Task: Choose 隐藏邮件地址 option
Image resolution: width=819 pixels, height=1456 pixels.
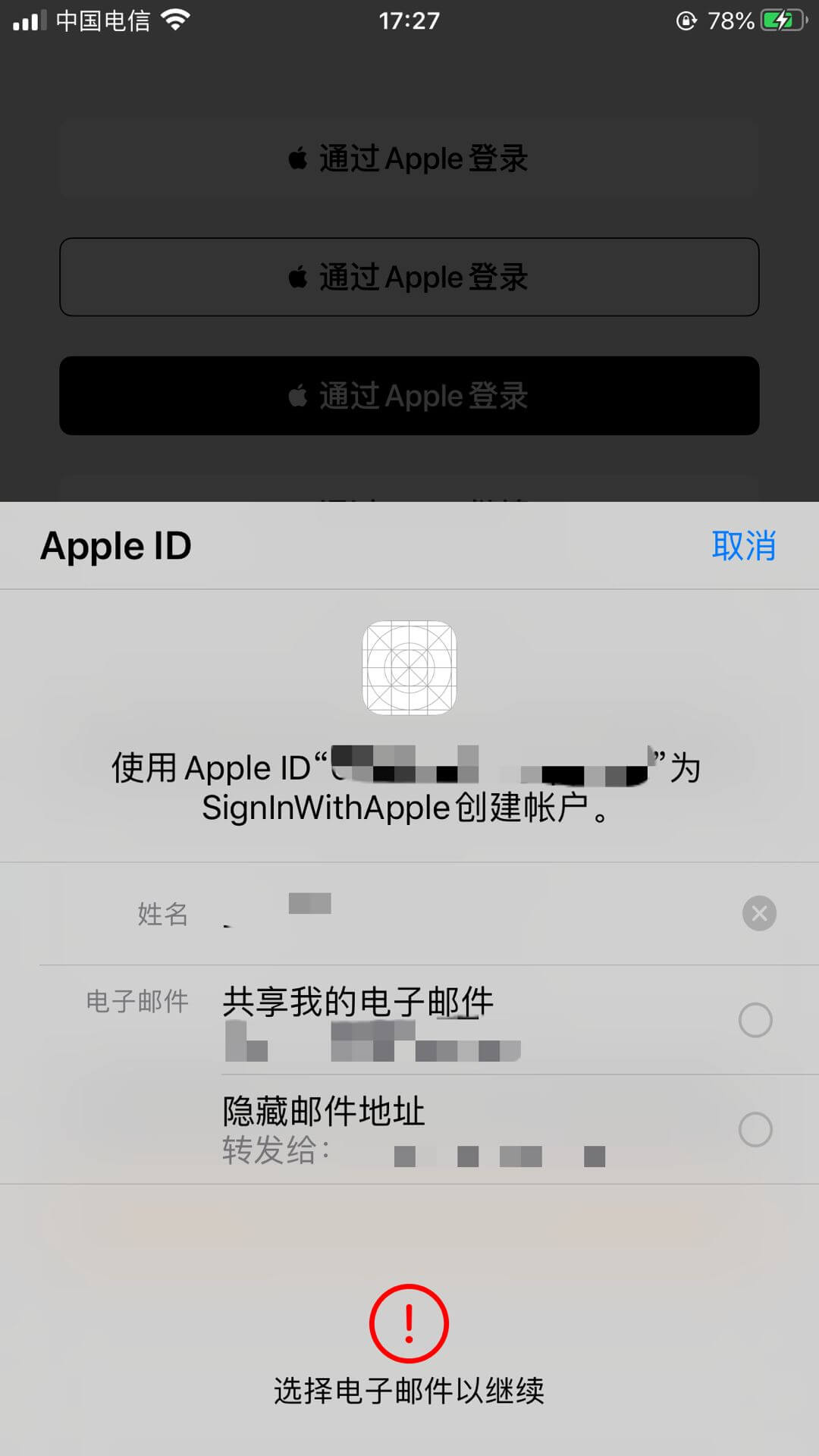Action: (x=755, y=1129)
